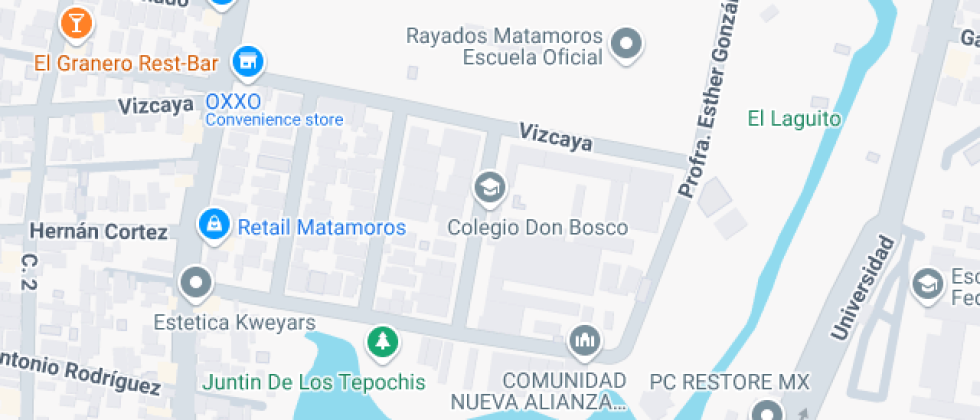Open the Comunidad Nueva Alianza marker

pyautogui.click(x=584, y=342)
